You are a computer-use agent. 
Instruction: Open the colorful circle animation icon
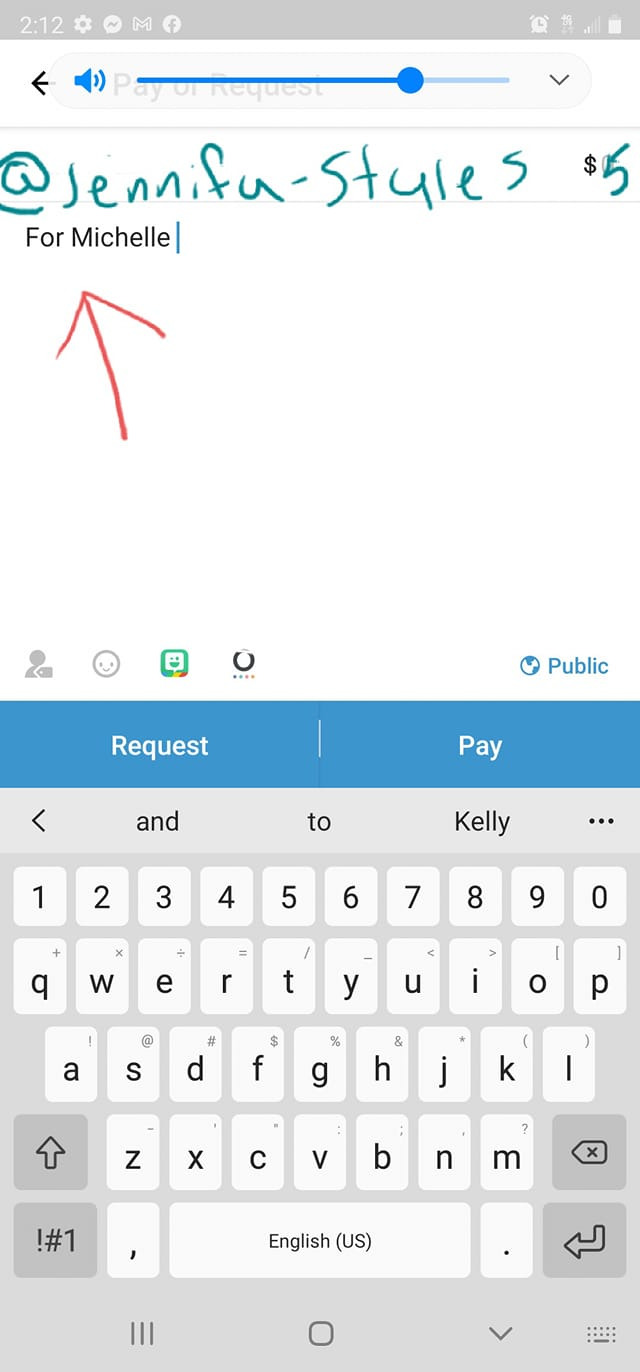pyautogui.click(x=243, y=664)
